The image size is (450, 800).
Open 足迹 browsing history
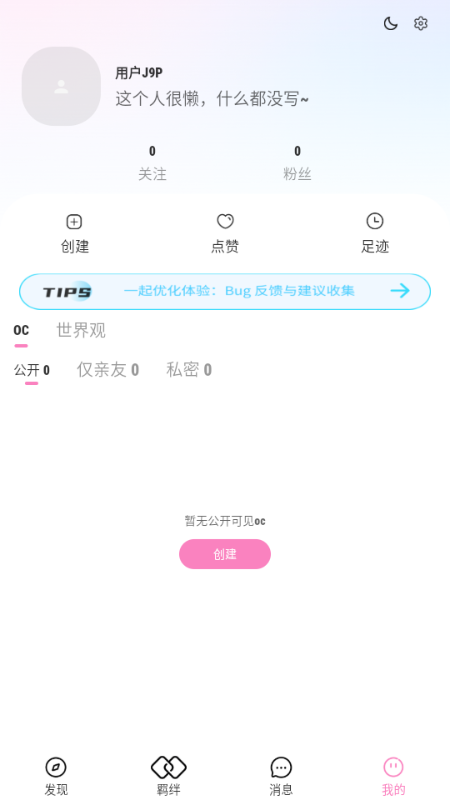pos(375,234)
